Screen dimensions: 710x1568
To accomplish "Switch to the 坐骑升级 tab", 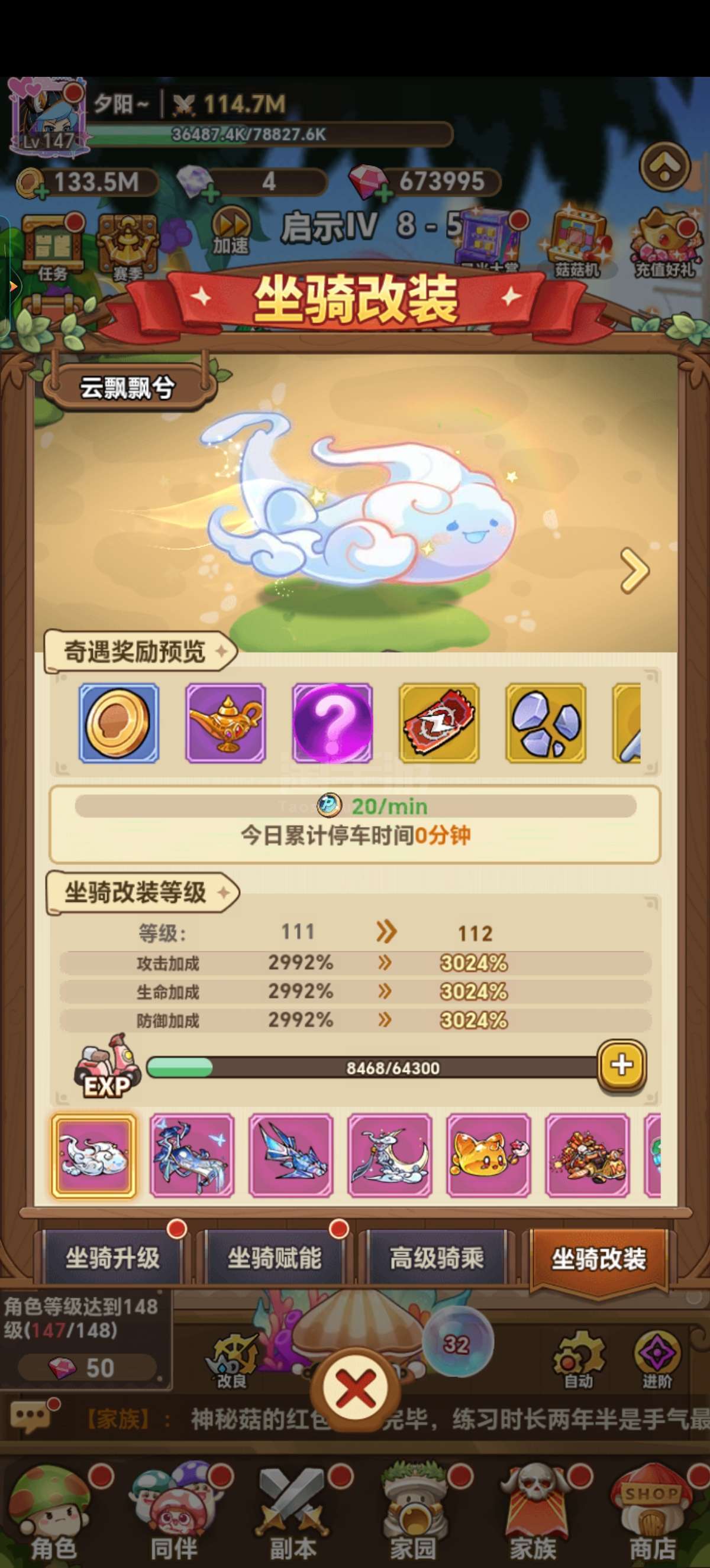I will click(x=112, y=1258).
